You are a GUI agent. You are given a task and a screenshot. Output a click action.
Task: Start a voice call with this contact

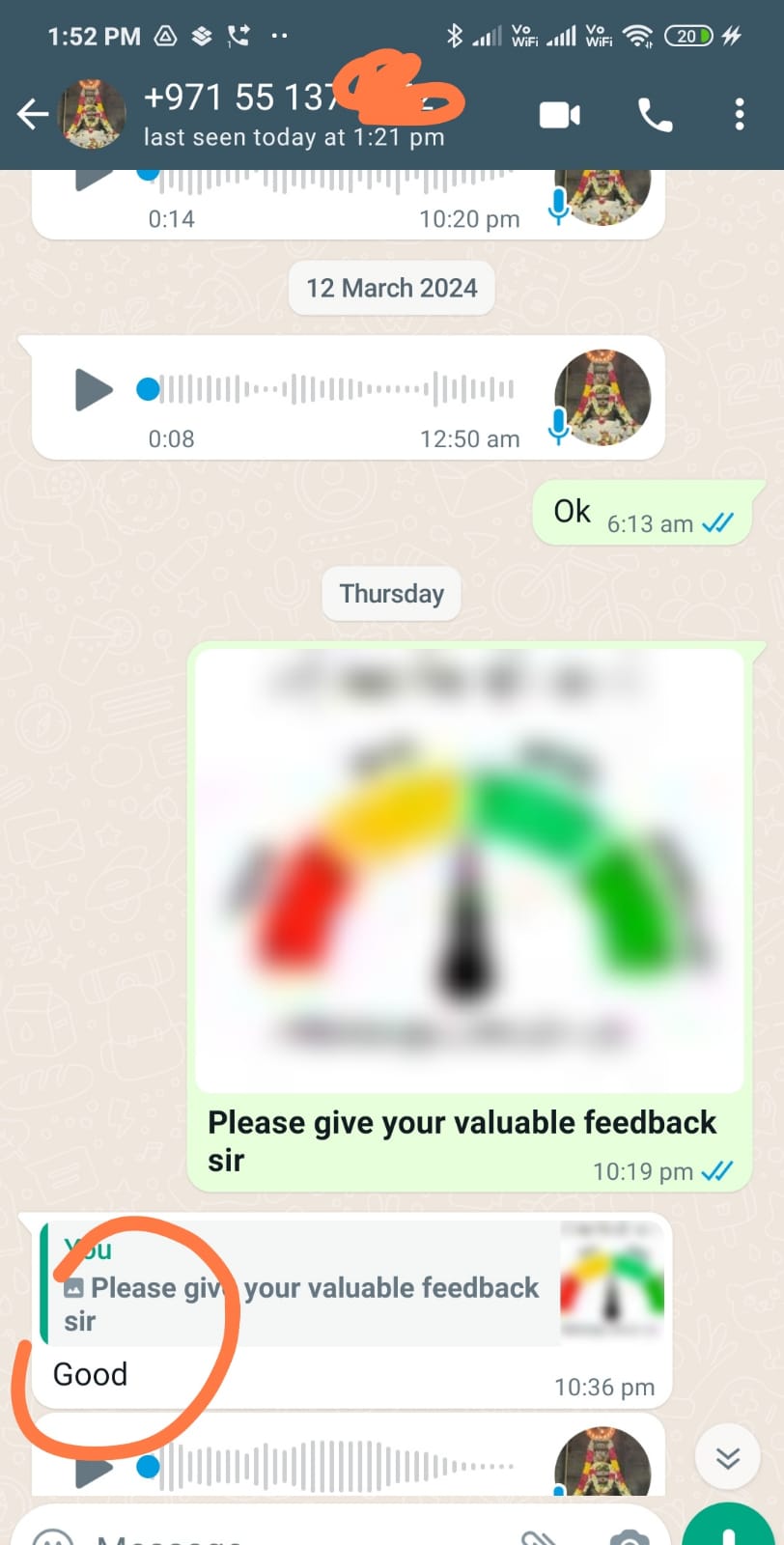click(655, 115)
